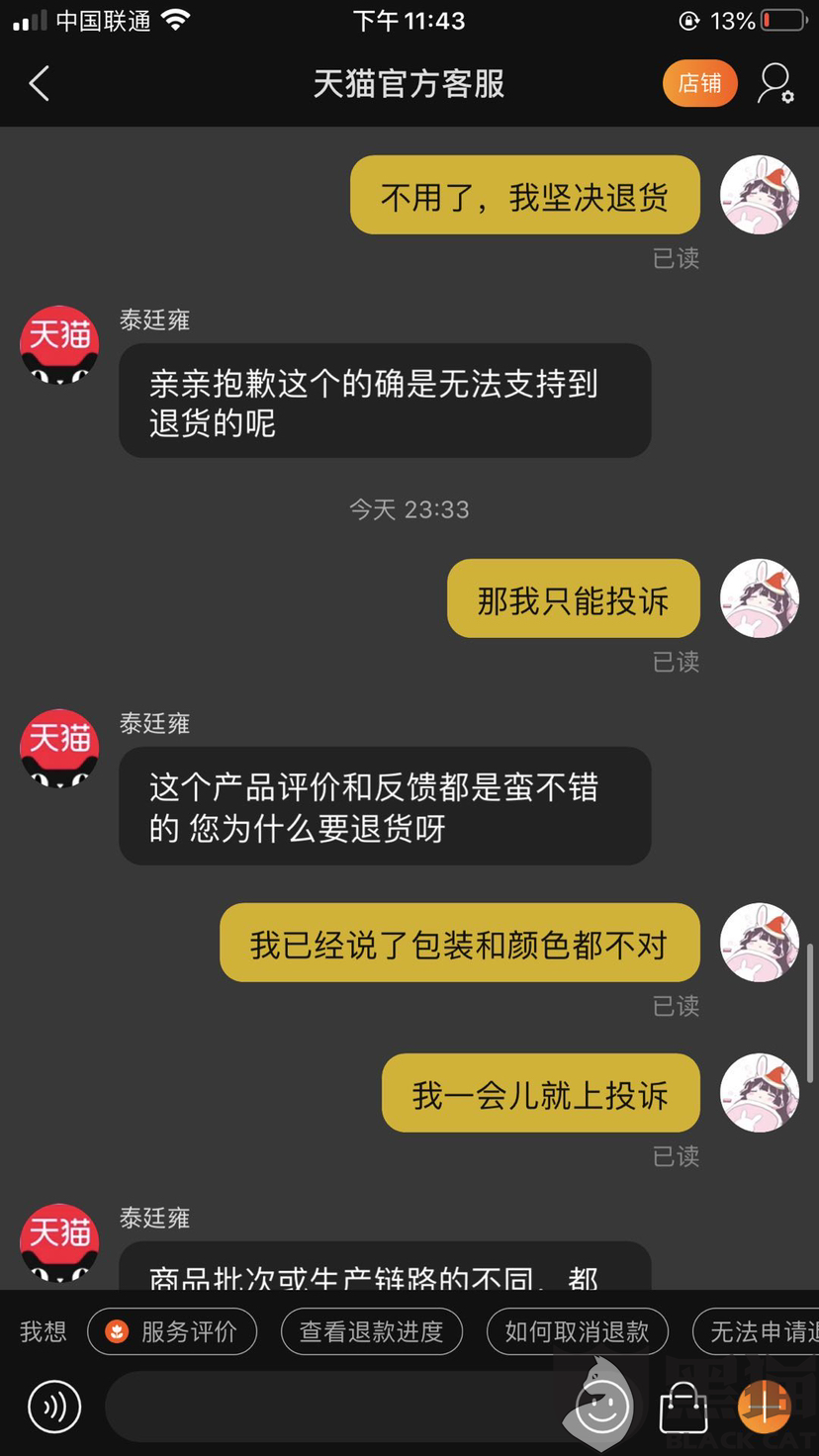Open the plus attachments menu
The height and width of the screenshot is (1456, 819).
(x=765, y=1406)
